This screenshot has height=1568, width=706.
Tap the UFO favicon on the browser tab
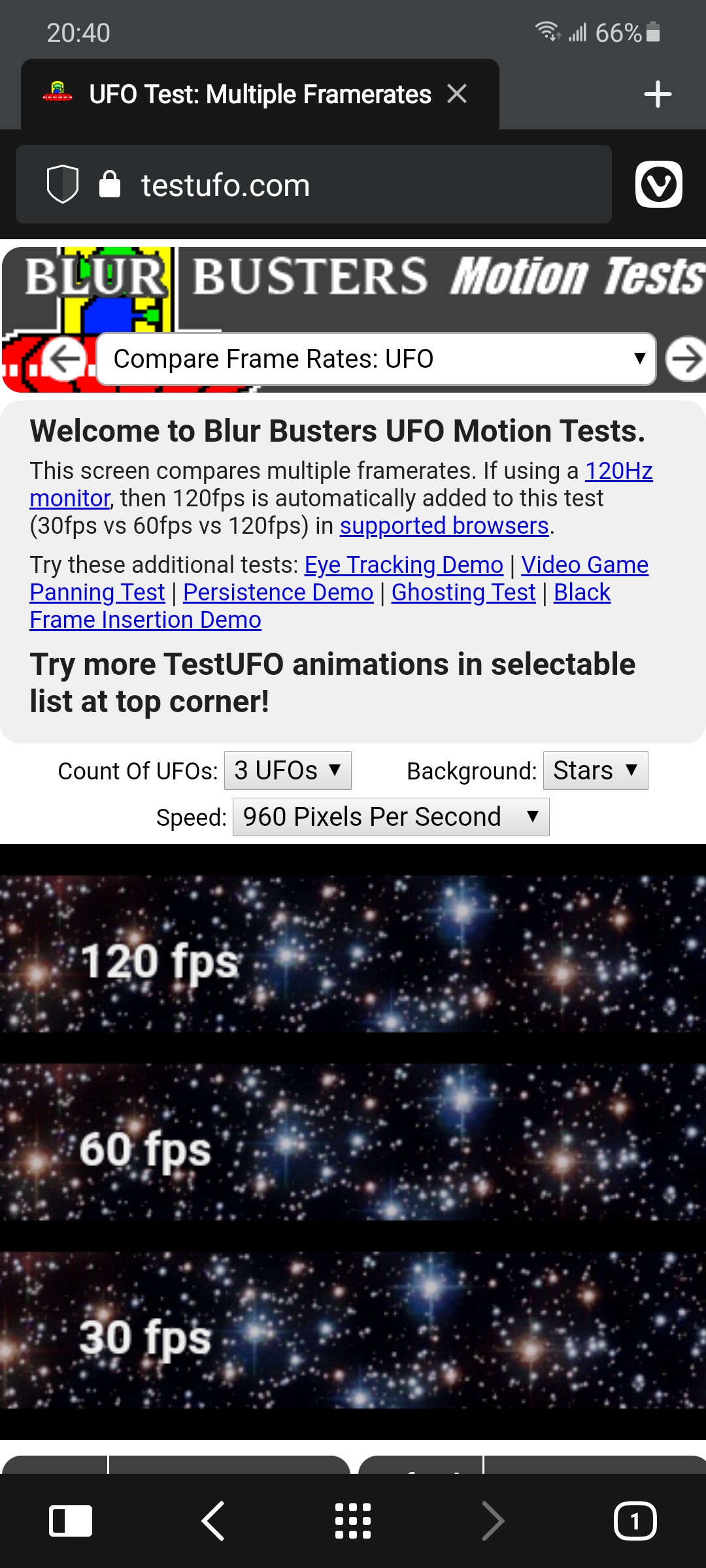[x=58, y=93]
